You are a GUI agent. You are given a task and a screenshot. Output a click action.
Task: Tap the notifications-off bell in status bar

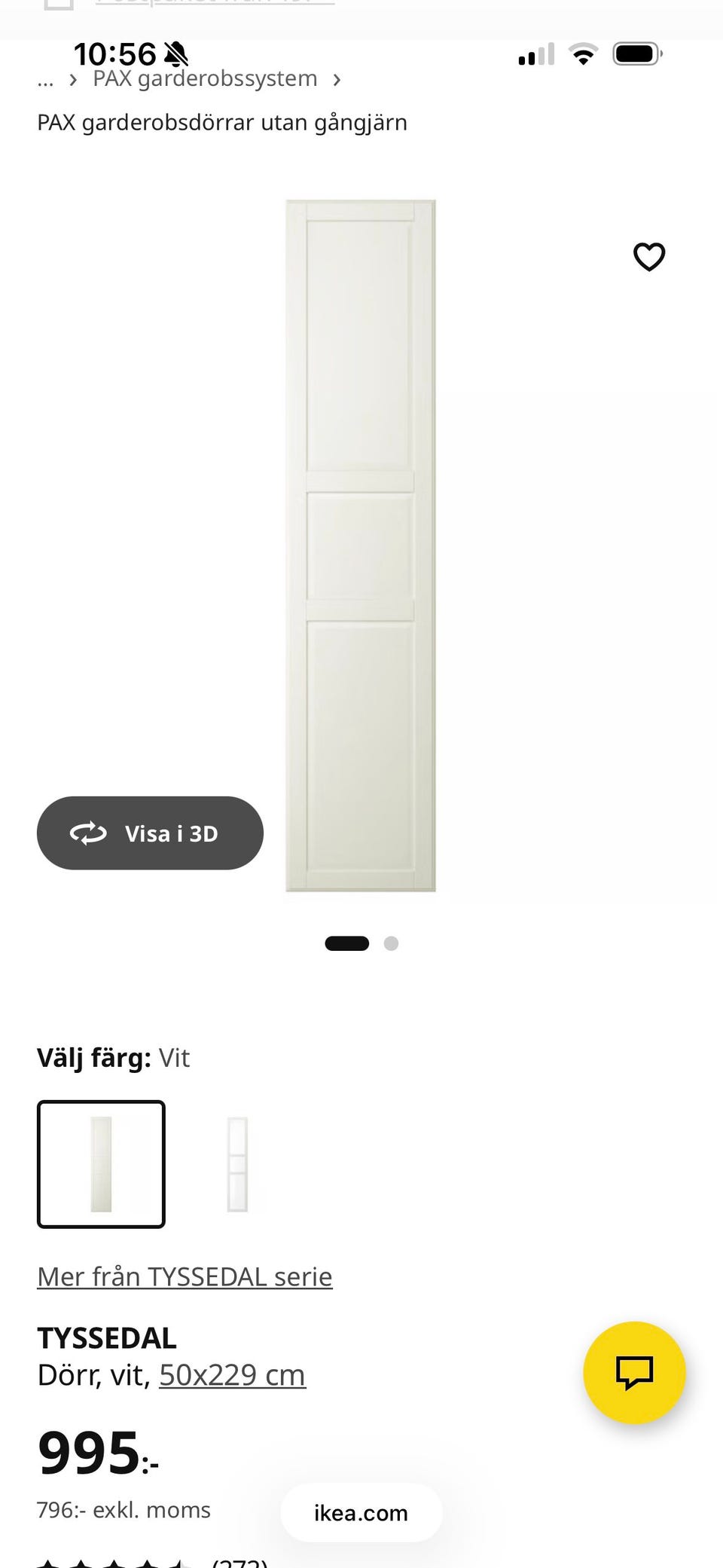tap(175, 53)
